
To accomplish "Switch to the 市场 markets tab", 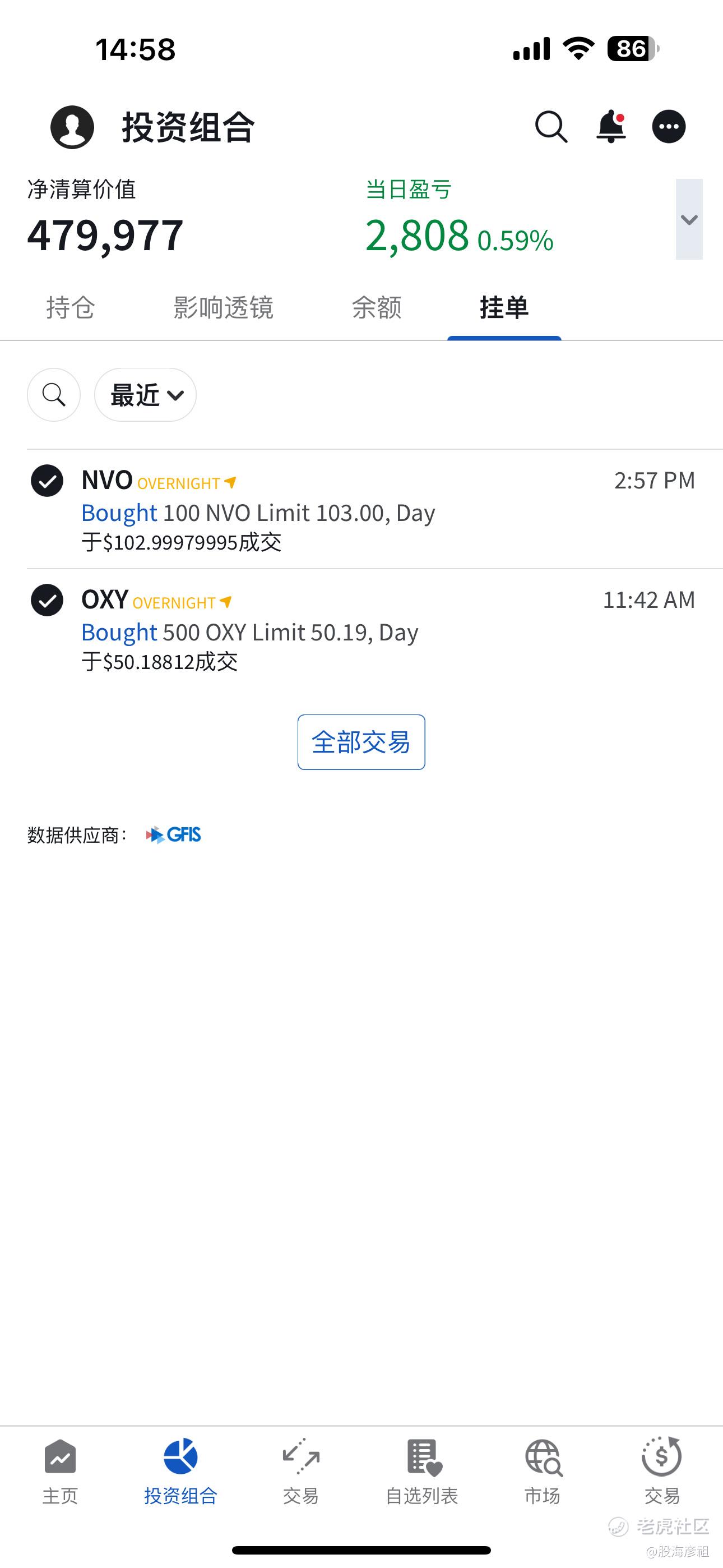I will [x=543, y=1470].
